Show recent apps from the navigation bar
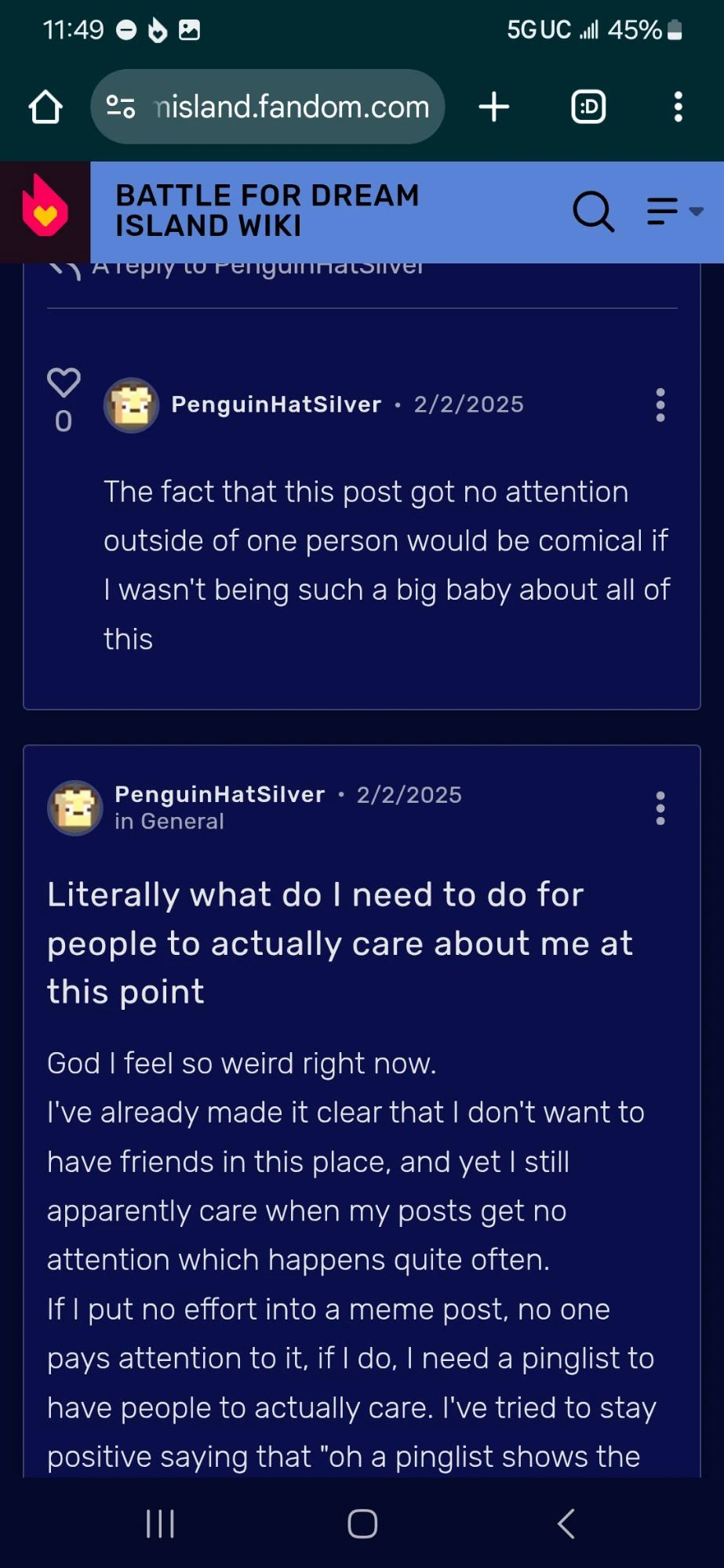Viewport: 724px width, 1568px height. tap(160, 1524)
